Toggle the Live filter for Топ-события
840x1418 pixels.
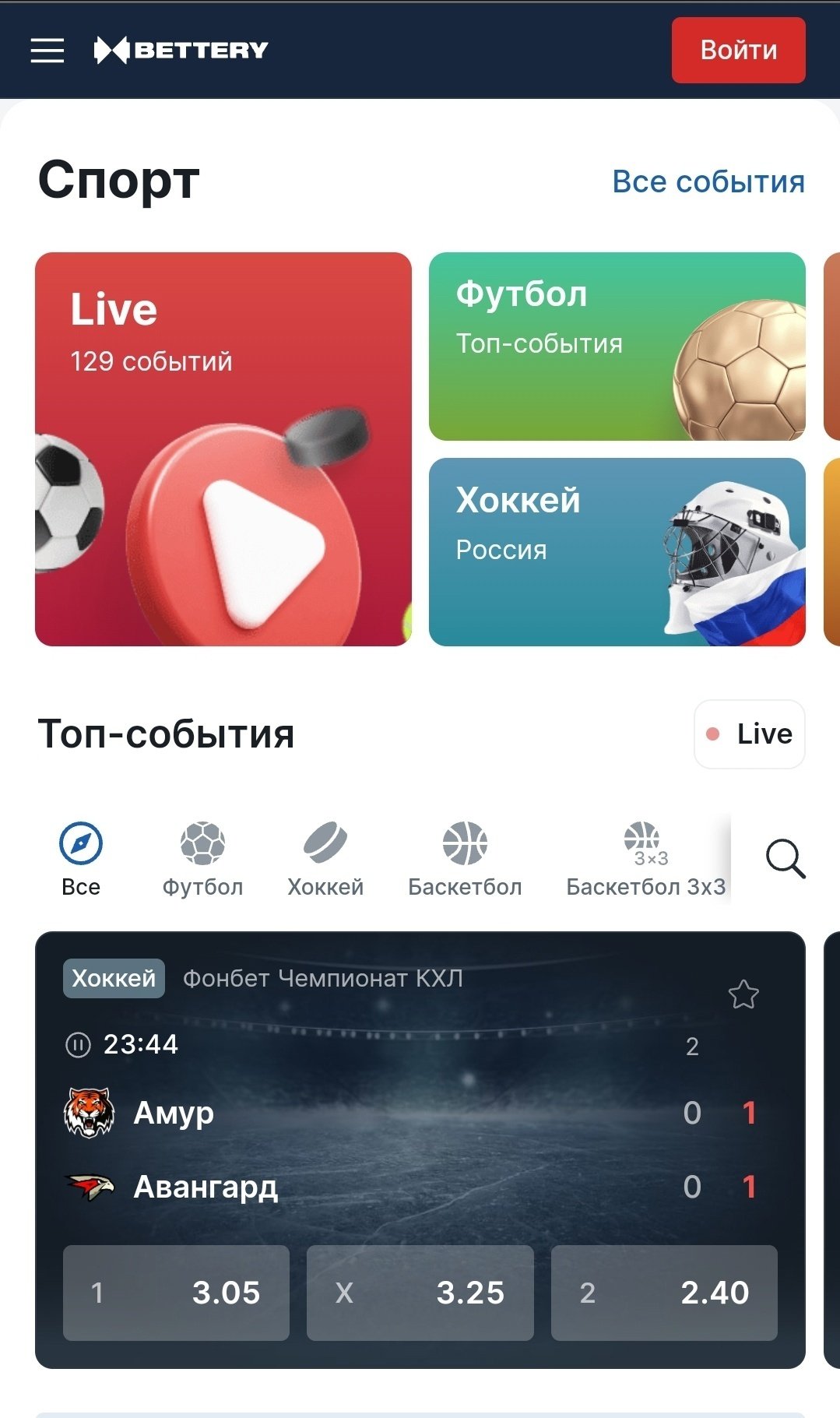749,734
